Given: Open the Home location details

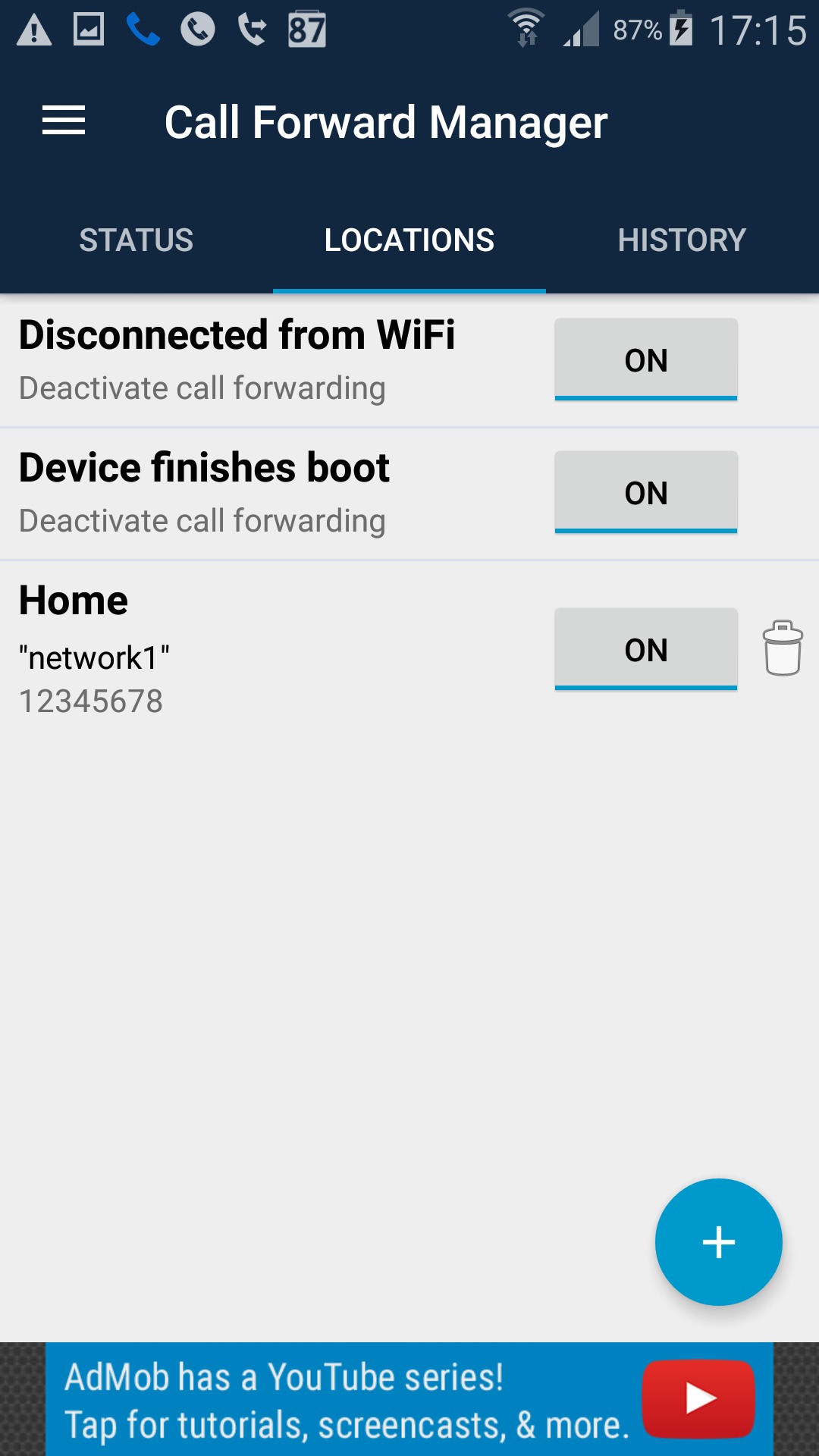Looking at the screenshot, I should 273,649.
